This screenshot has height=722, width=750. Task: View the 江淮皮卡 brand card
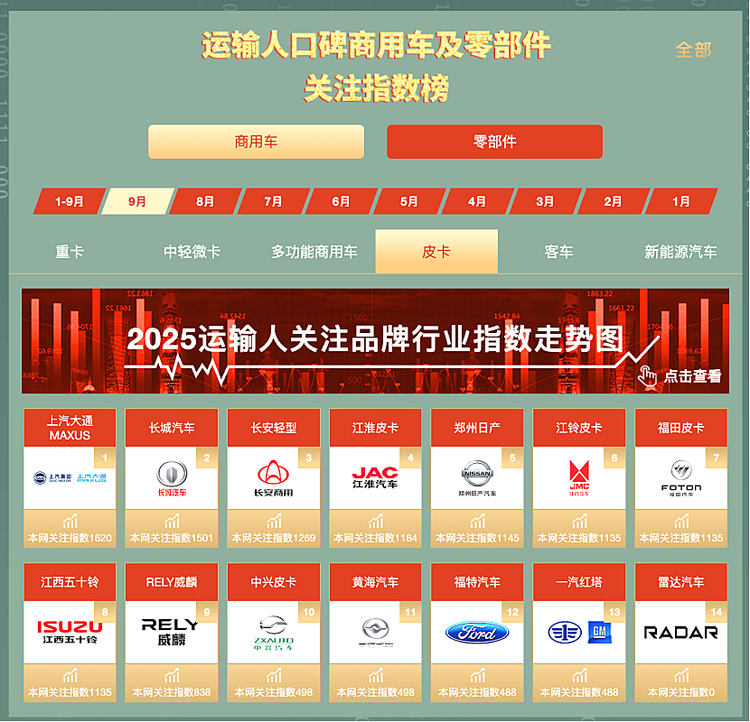[375, 478]
